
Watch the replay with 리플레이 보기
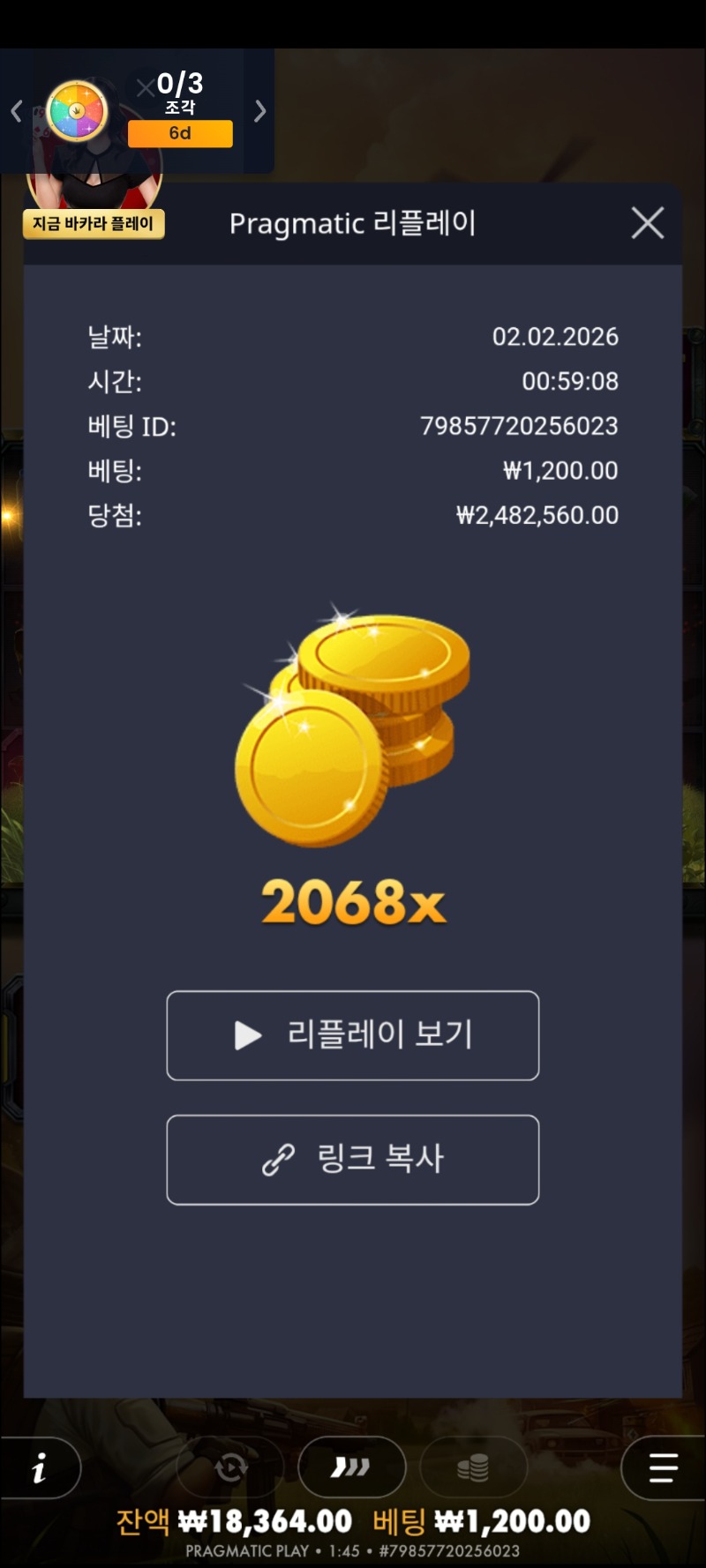(x=353, y=1035)
